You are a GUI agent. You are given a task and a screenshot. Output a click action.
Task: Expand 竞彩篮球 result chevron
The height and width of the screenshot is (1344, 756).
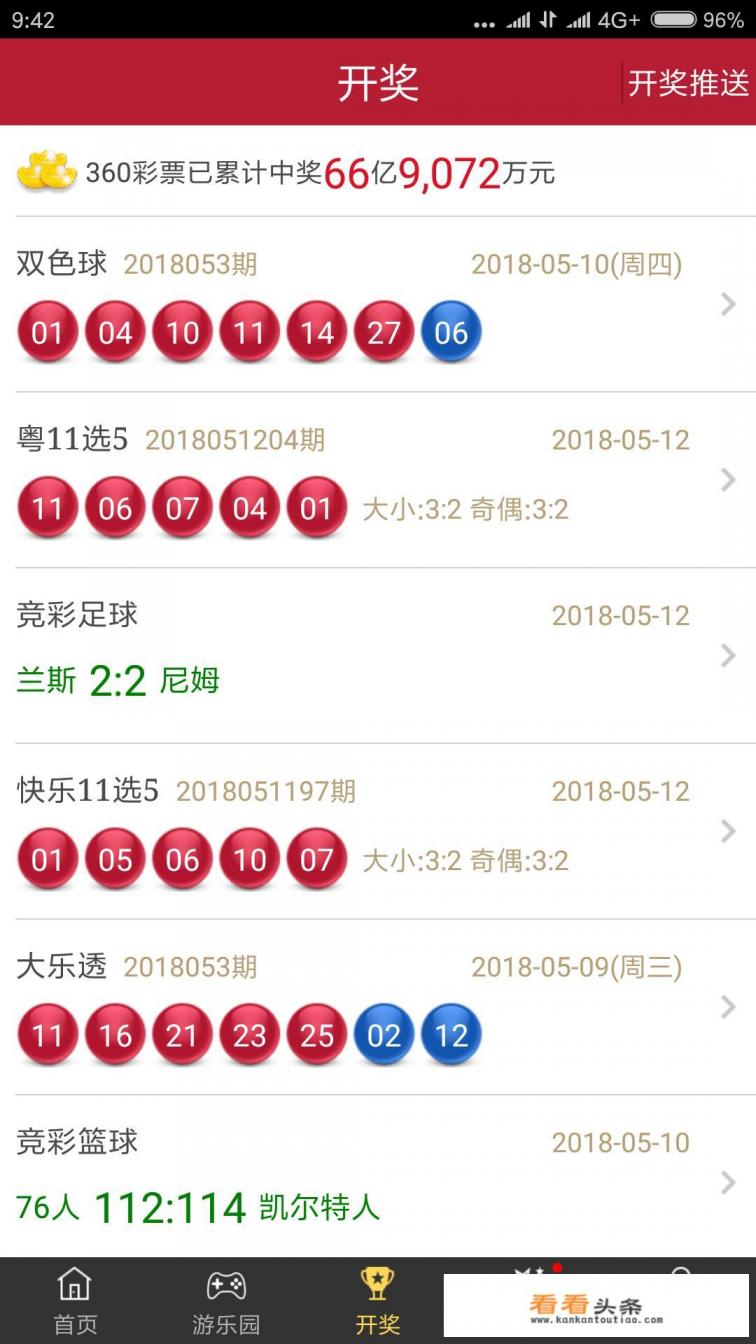tap(728, 1183)
